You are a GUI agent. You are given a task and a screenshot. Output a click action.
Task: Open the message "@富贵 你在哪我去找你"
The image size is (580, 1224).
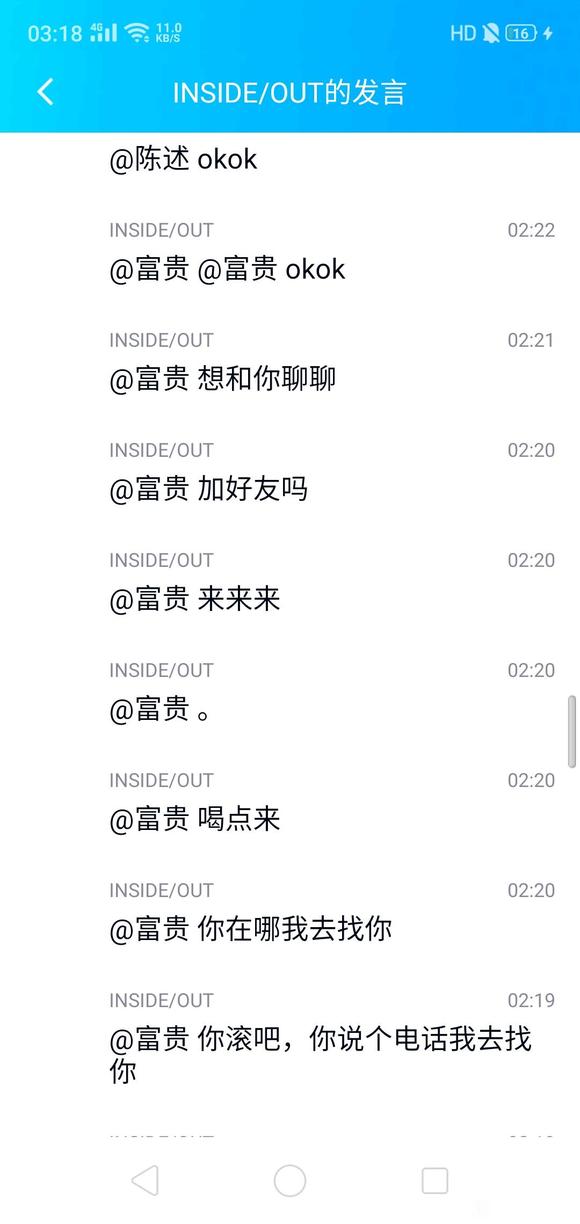(251, 929)
